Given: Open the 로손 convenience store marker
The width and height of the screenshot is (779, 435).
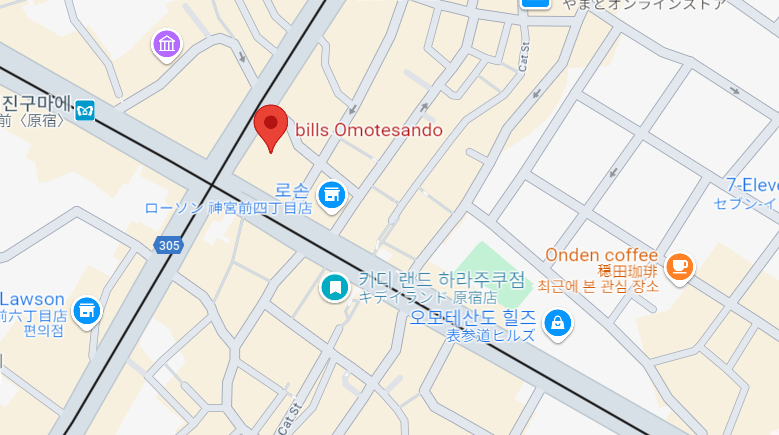Looking at the screenshot, I should click(x=331, y=192).
